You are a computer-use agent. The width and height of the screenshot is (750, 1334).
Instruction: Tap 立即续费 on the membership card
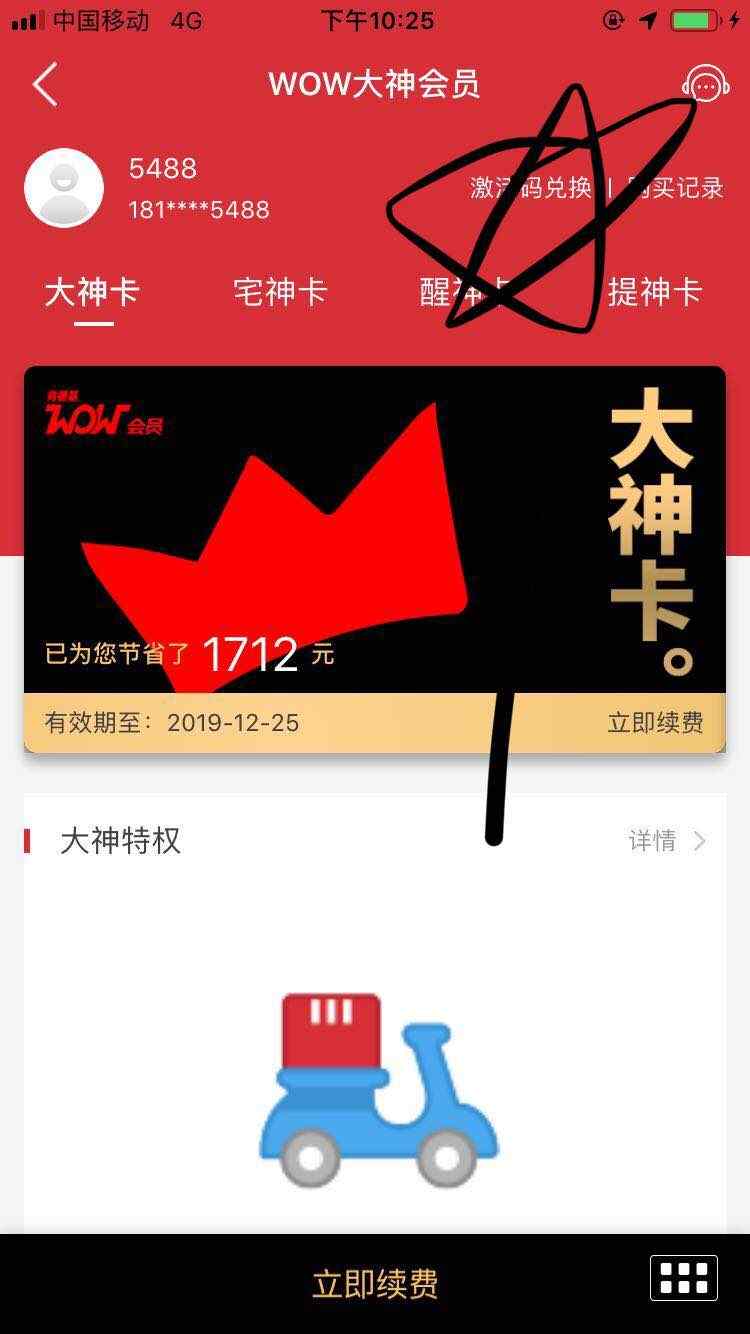(x=655, y=723)
